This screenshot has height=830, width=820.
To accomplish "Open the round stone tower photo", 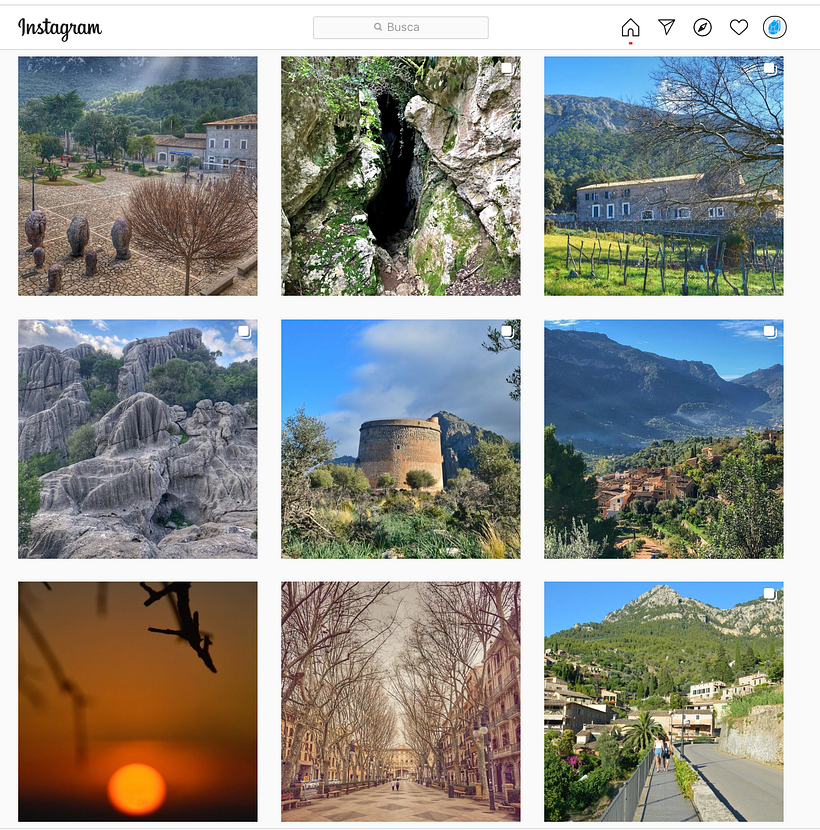I will 400,440.
